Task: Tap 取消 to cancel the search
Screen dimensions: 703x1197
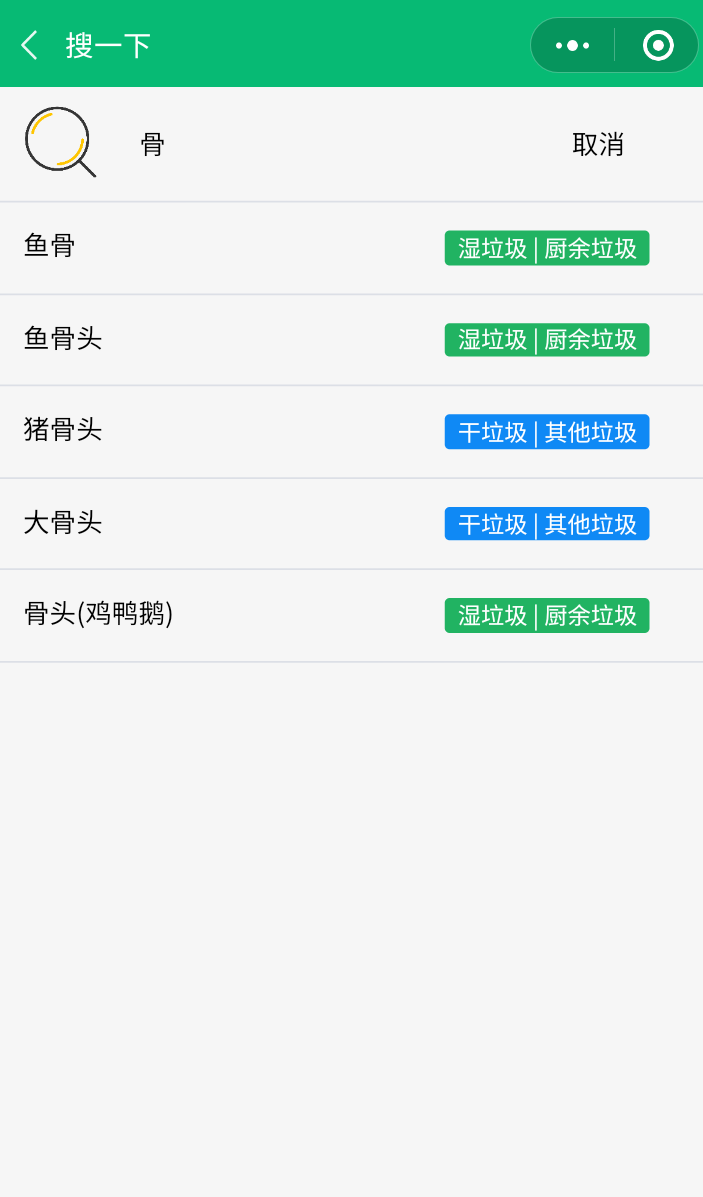Action: click(598, 144)
